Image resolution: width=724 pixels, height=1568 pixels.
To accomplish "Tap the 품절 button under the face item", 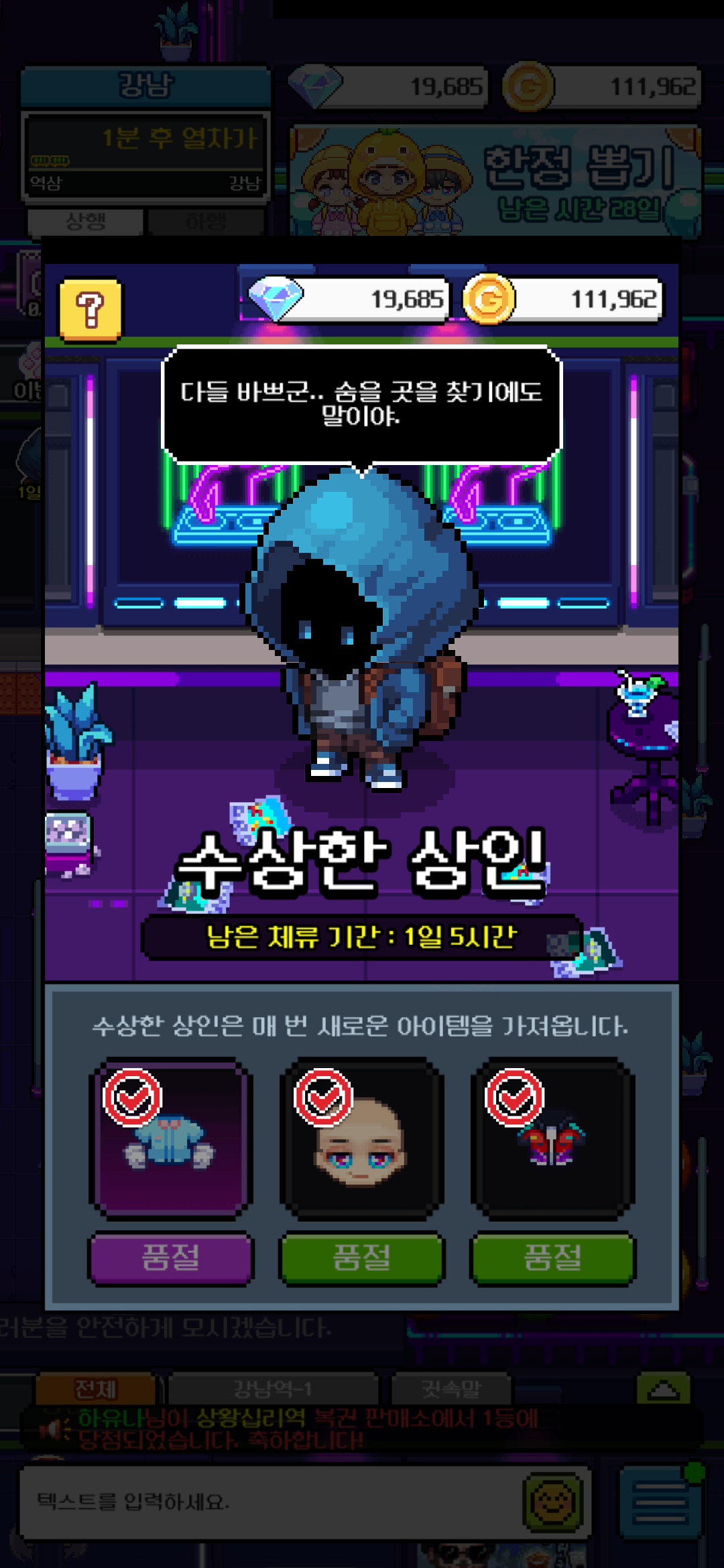I will point(361,1258).
